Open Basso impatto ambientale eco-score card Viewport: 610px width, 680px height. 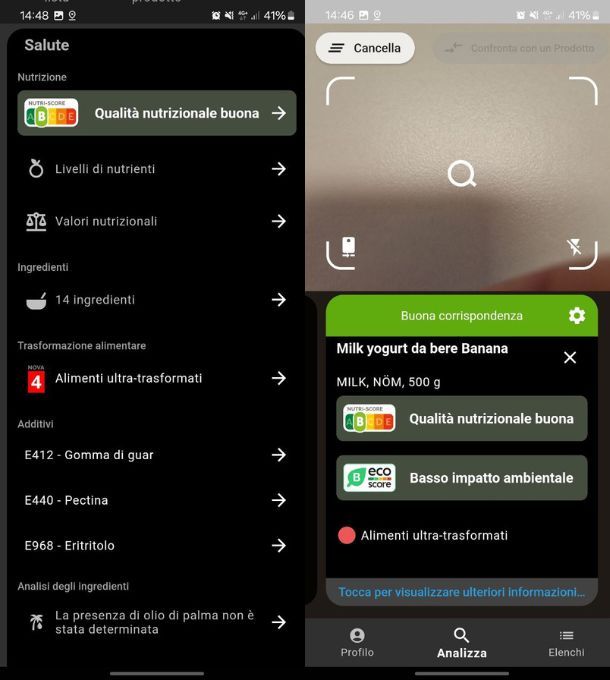click(x=461, y=478)
